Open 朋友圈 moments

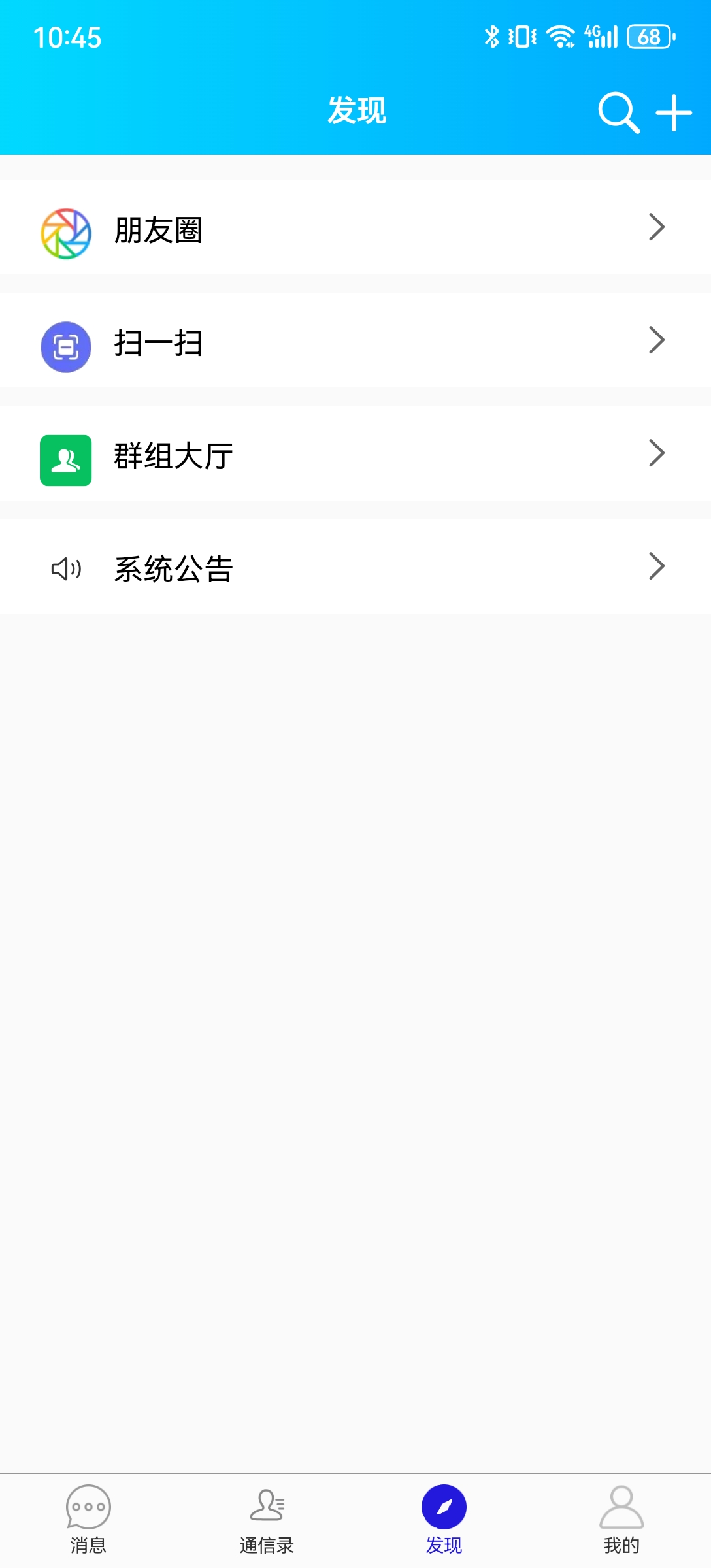355,228
